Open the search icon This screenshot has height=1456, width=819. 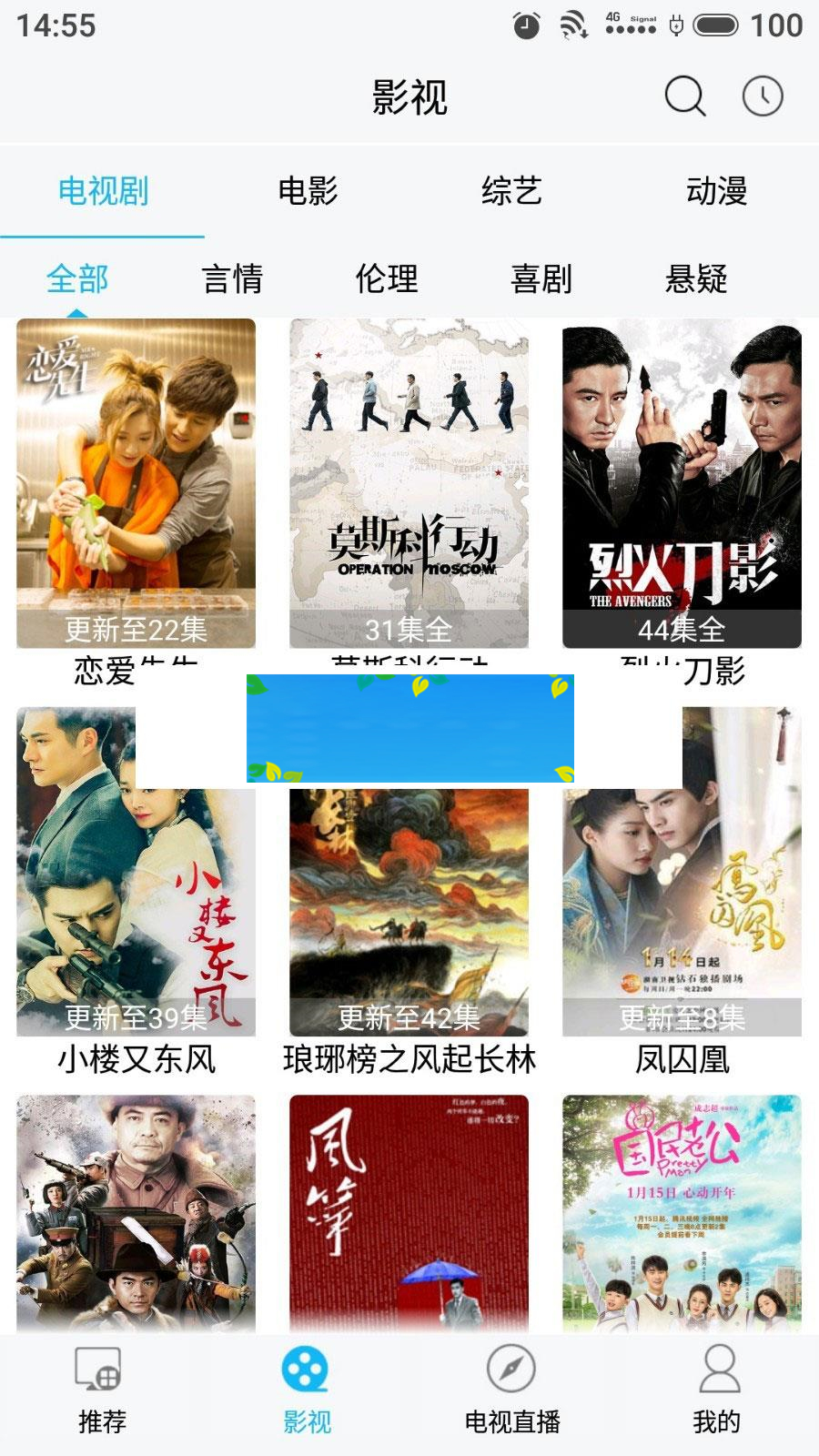[x=684, y=96]
